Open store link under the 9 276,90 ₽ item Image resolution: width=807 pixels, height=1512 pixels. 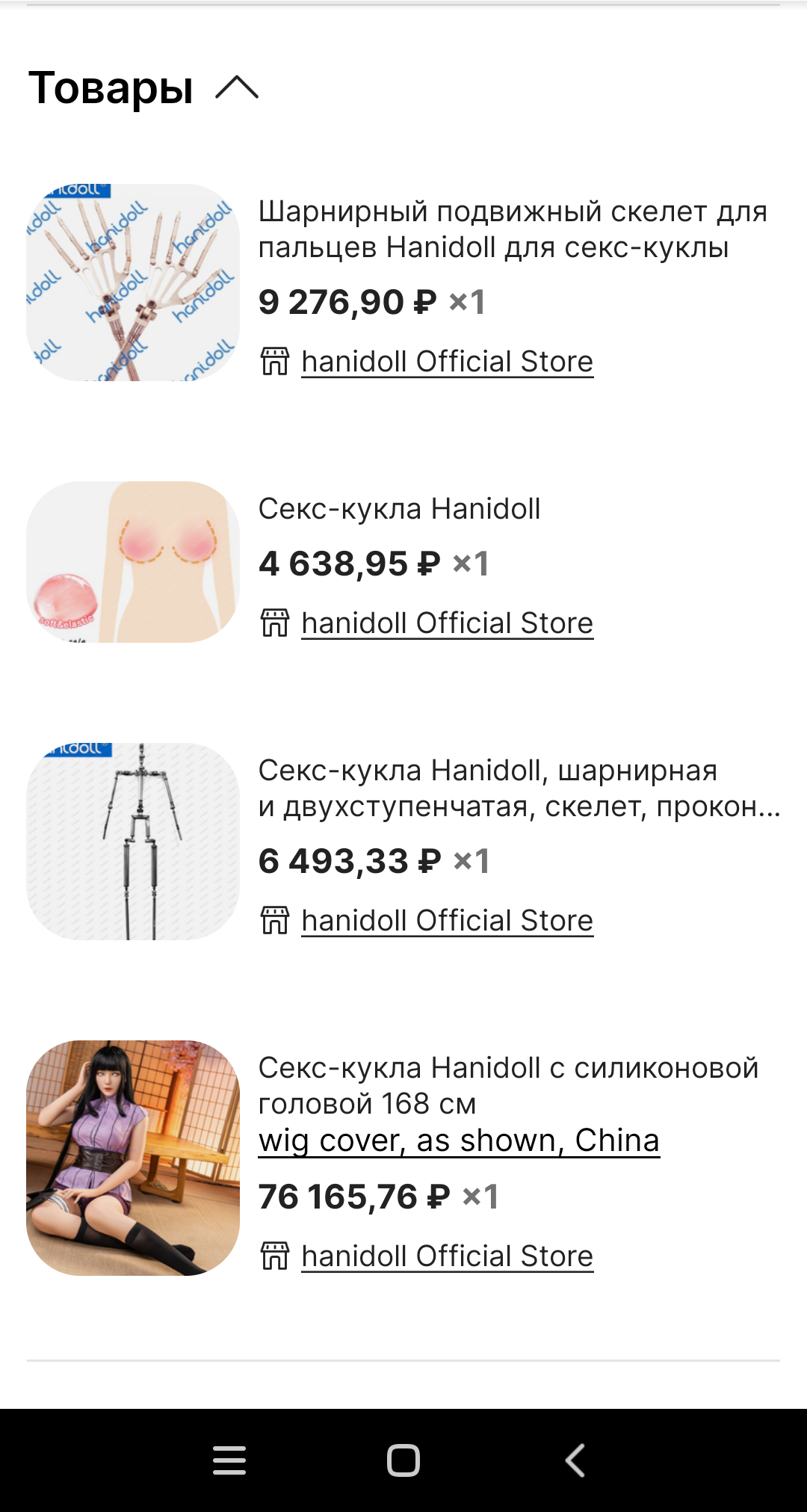coord(447,362)
